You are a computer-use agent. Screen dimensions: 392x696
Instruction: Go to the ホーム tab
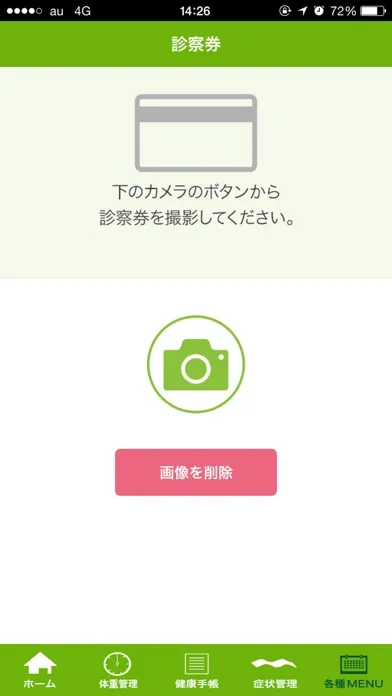[40, 670]
